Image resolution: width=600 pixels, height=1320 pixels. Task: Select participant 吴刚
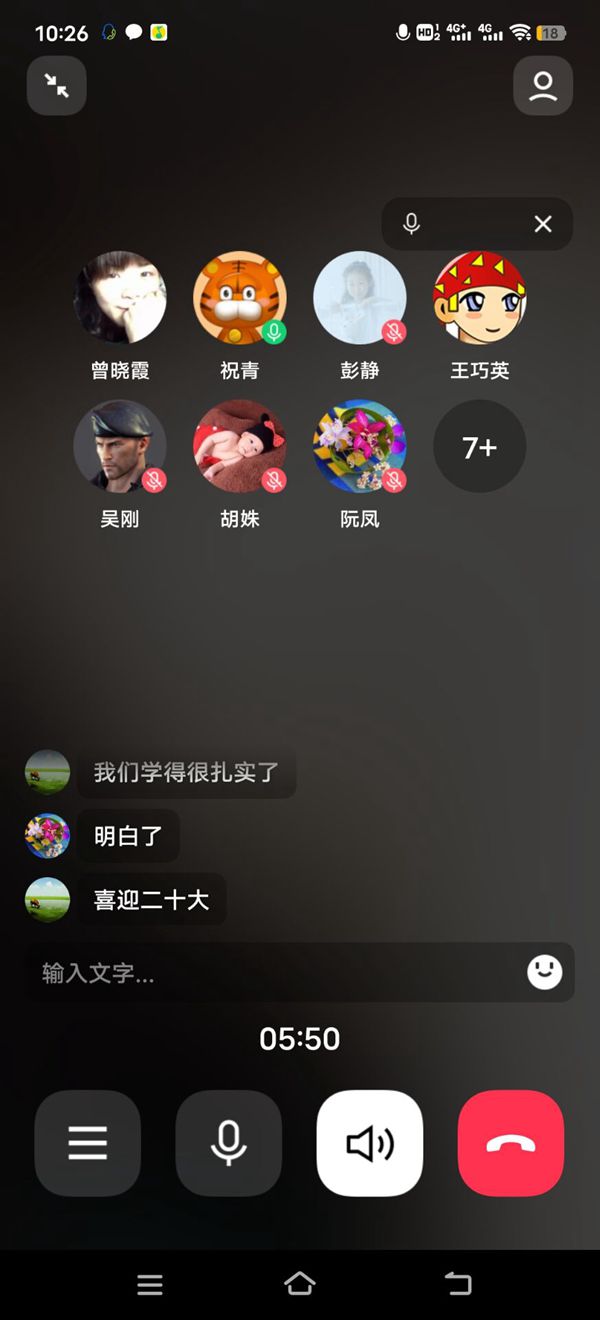pos(120,447)
